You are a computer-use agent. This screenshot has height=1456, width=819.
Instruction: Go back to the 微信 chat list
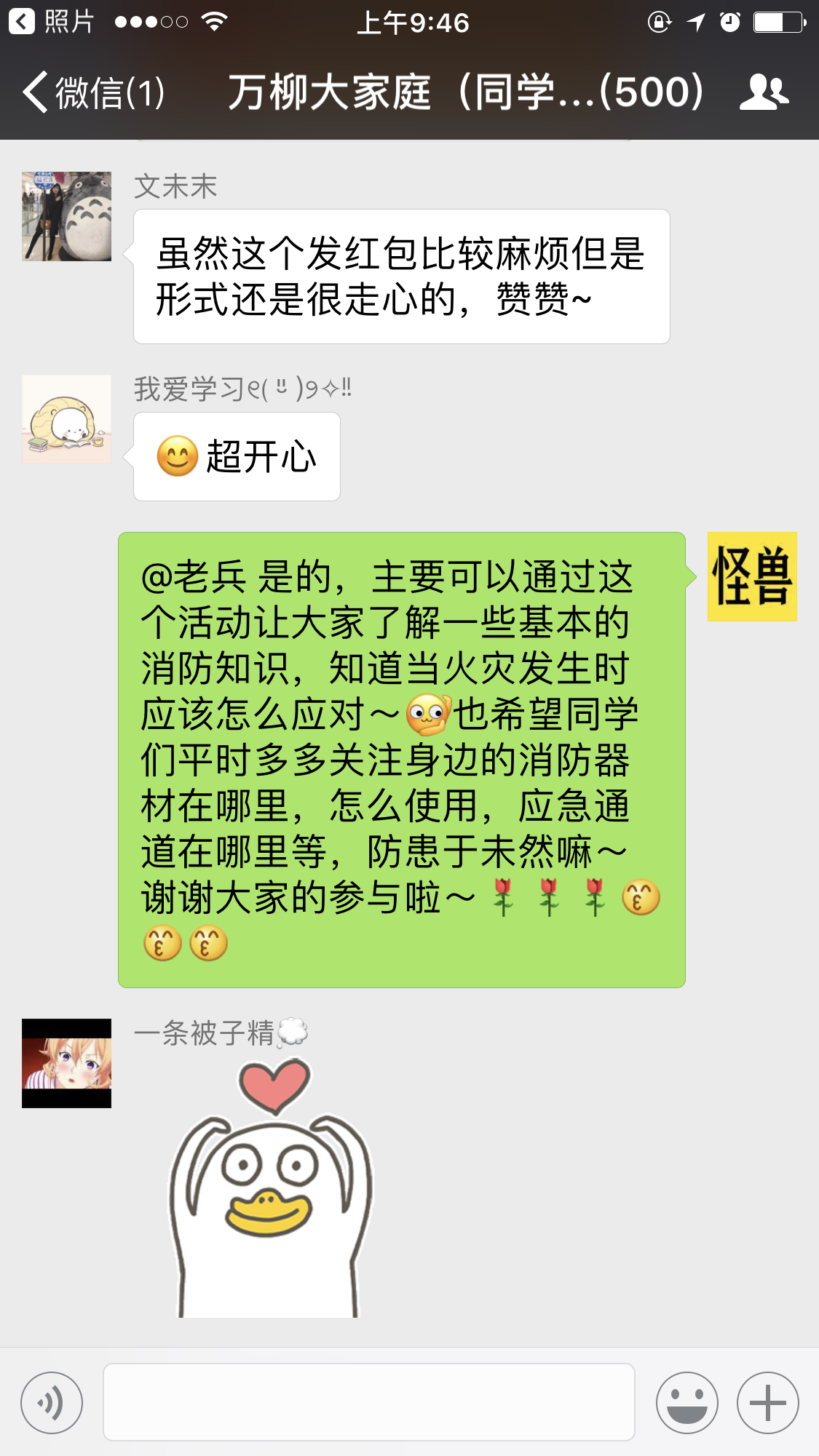[93, 93]
